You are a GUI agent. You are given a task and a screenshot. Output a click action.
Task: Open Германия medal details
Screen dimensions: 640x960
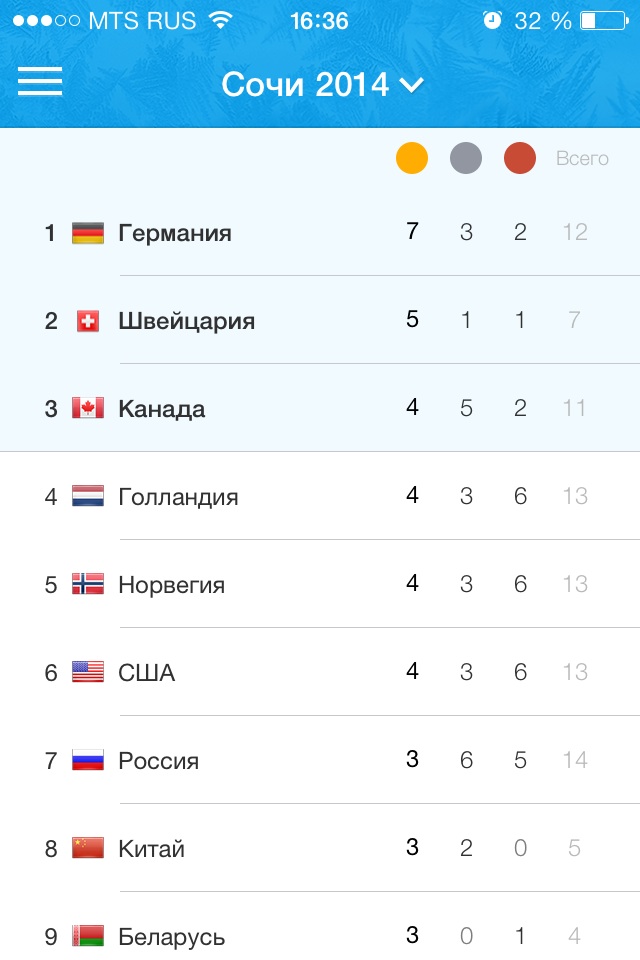tap(320, 233)
